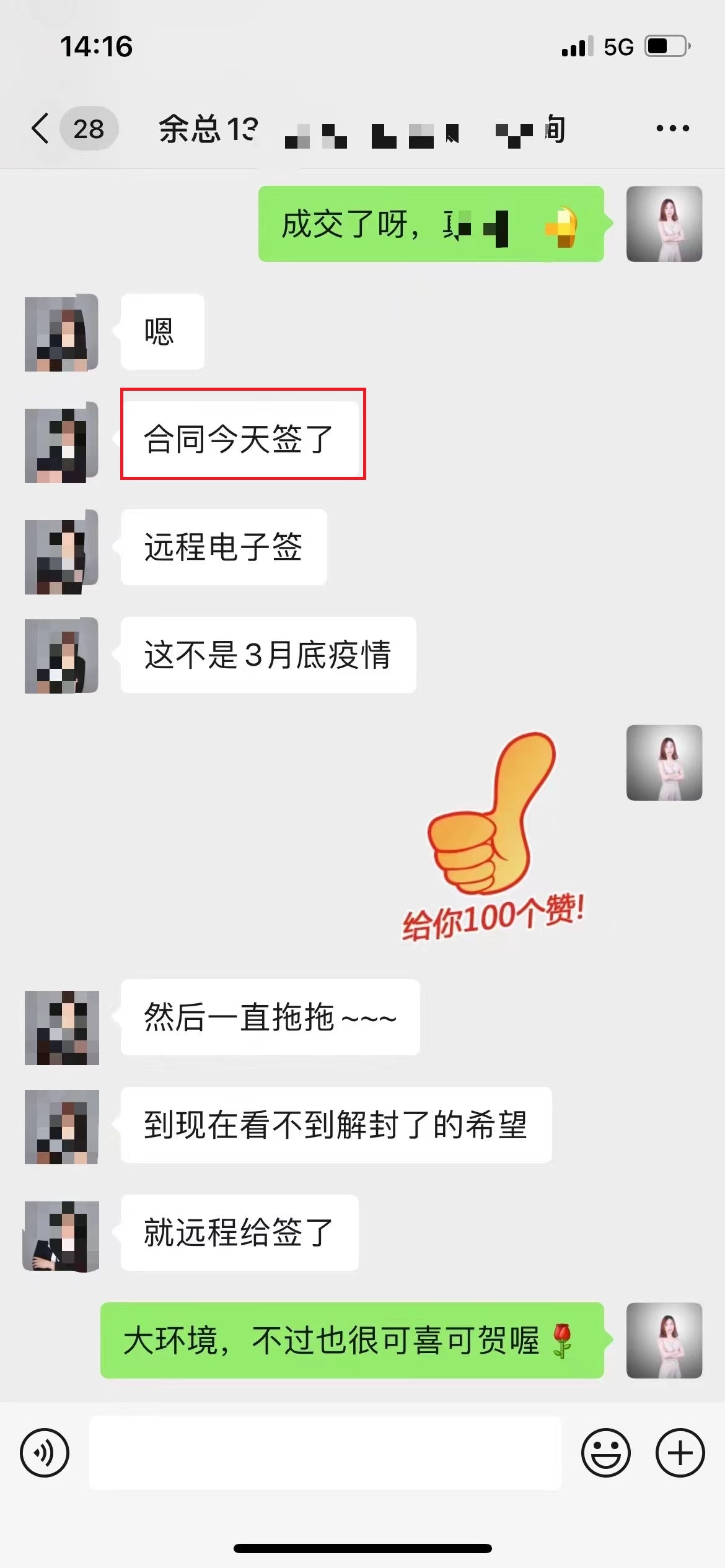725x1568 pixels.
Task: Switch to voice message input
Action: pyautogui.click(x=45, y=1453)
